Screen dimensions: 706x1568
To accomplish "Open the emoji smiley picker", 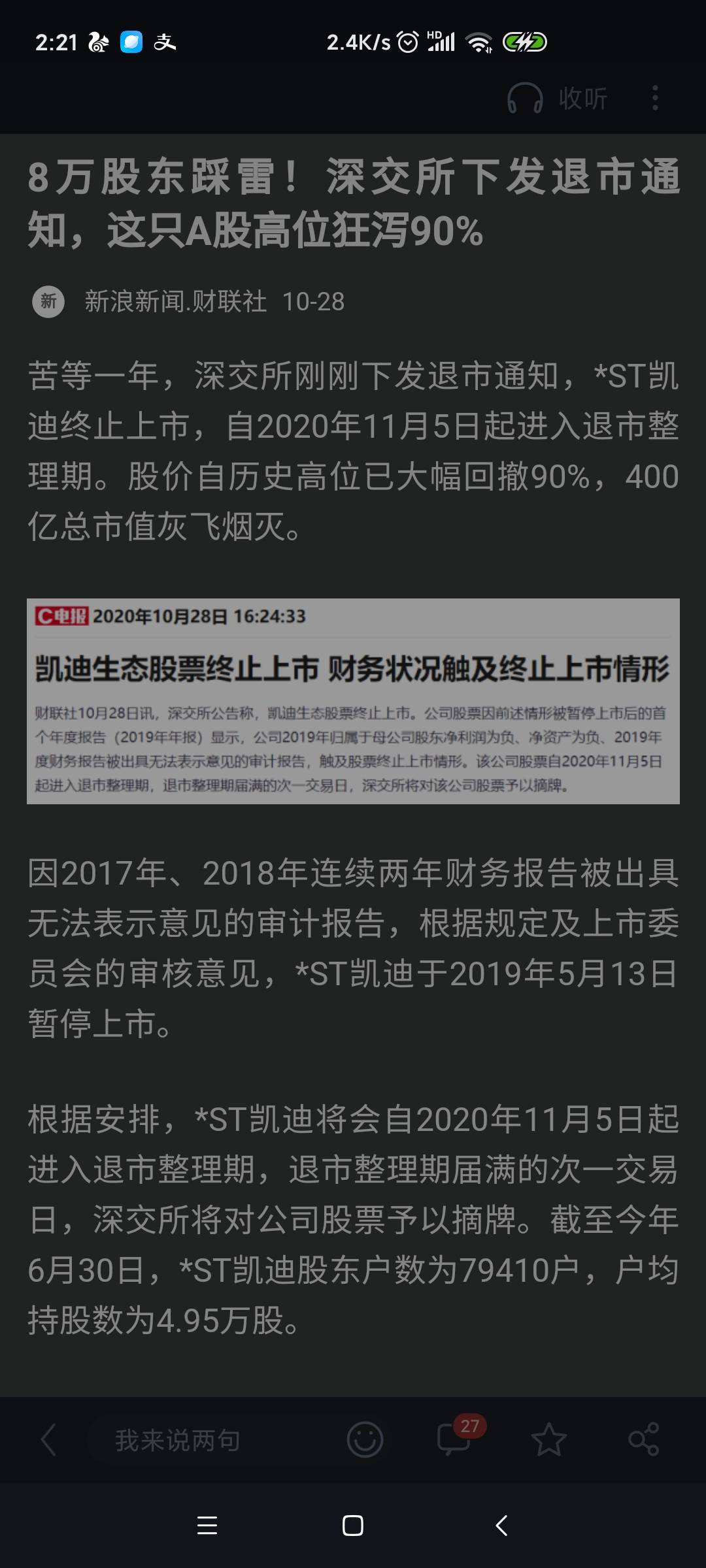I will [364, 1440].
